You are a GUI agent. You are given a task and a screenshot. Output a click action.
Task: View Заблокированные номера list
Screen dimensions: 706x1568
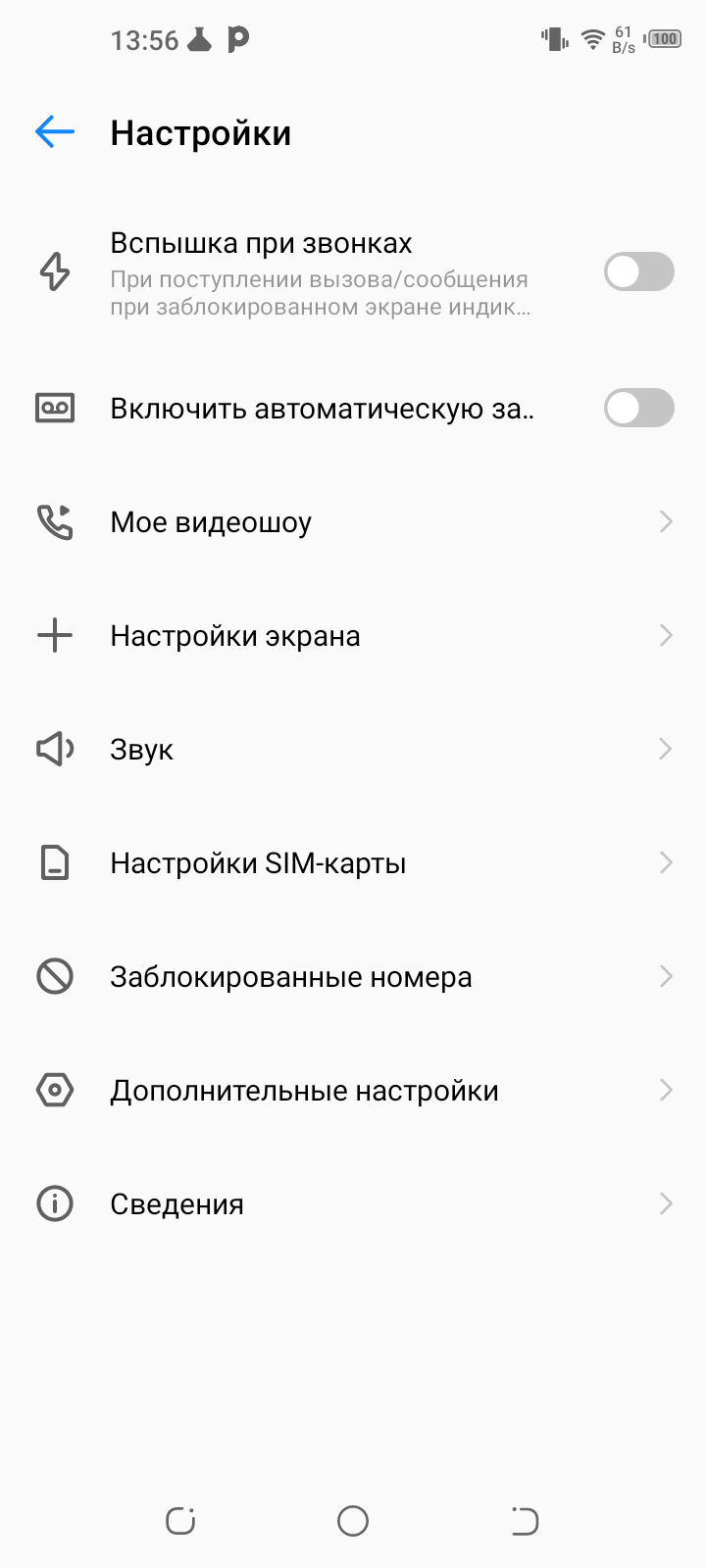click(x=353, y=977)
